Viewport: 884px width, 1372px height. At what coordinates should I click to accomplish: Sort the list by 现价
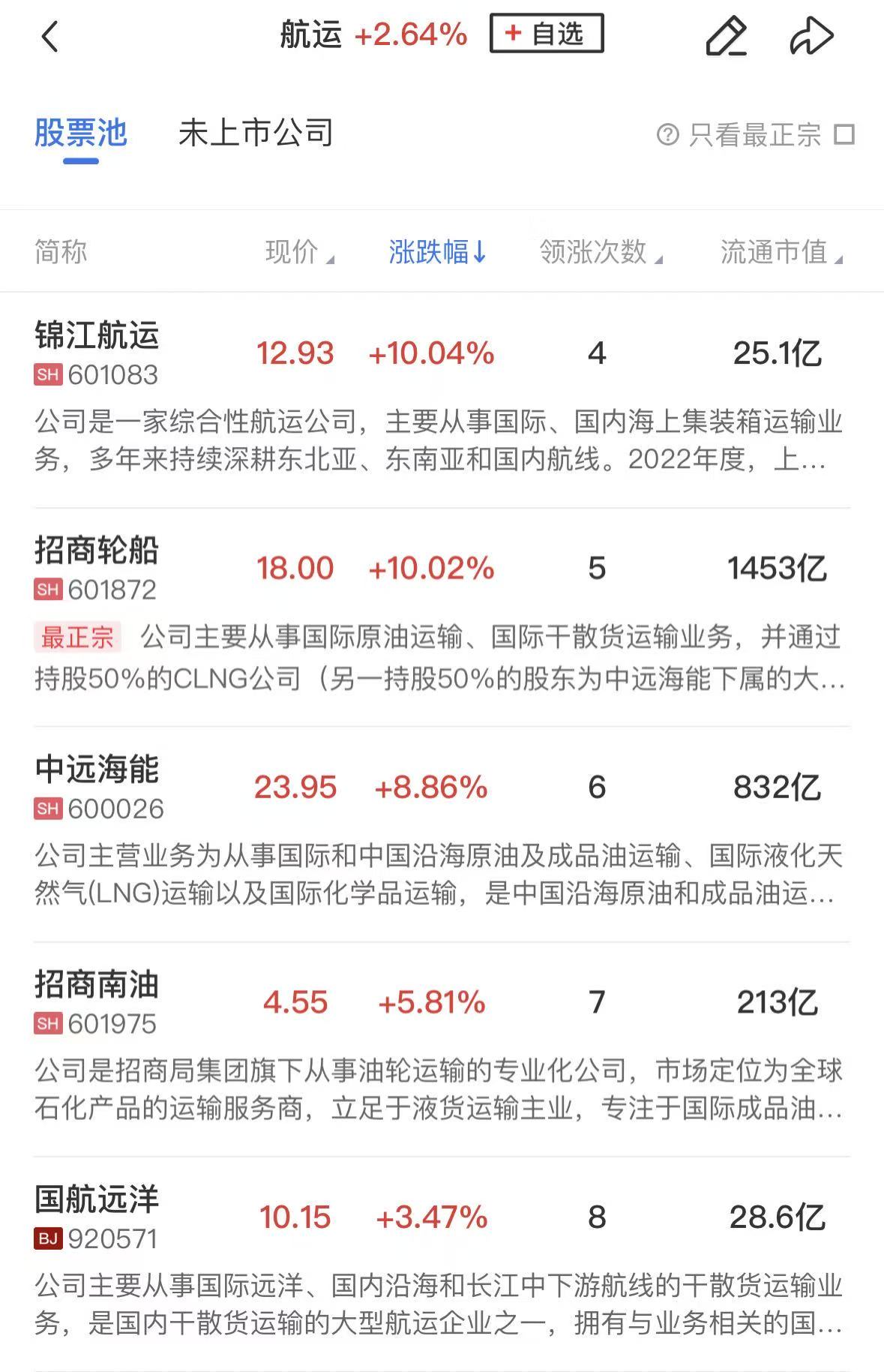[x=298, y=252]
